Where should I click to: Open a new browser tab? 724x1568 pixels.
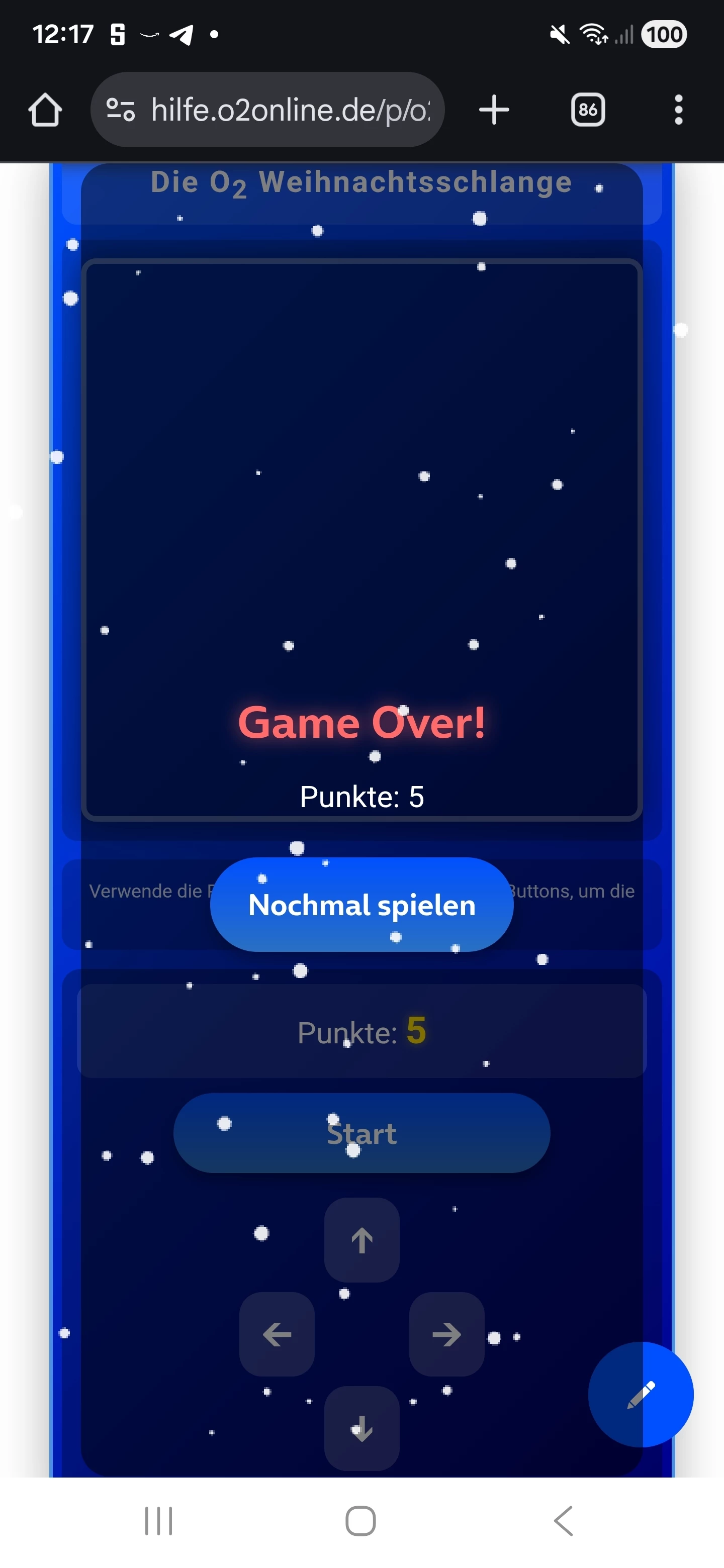tap(494, 110)
